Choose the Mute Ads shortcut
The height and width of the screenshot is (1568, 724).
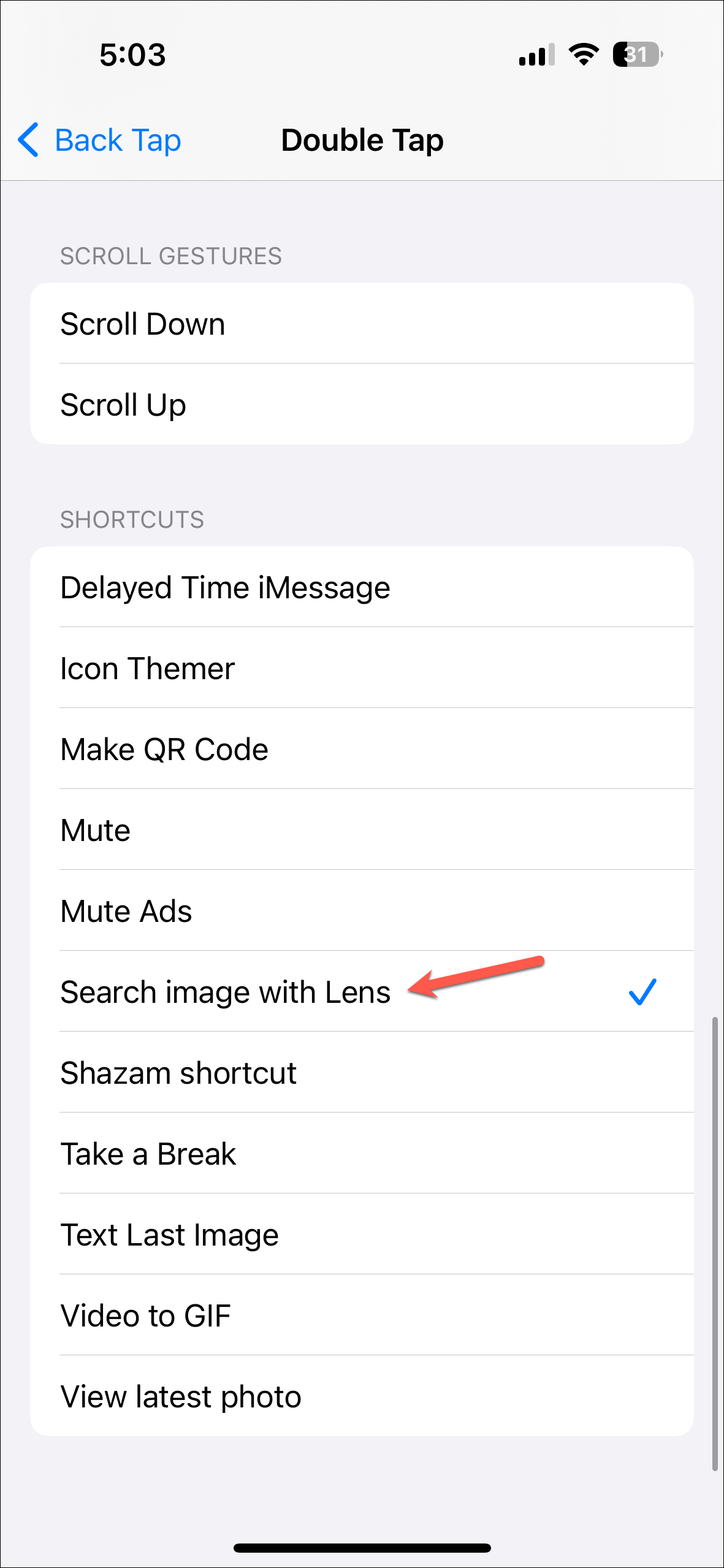coord(362,911)
